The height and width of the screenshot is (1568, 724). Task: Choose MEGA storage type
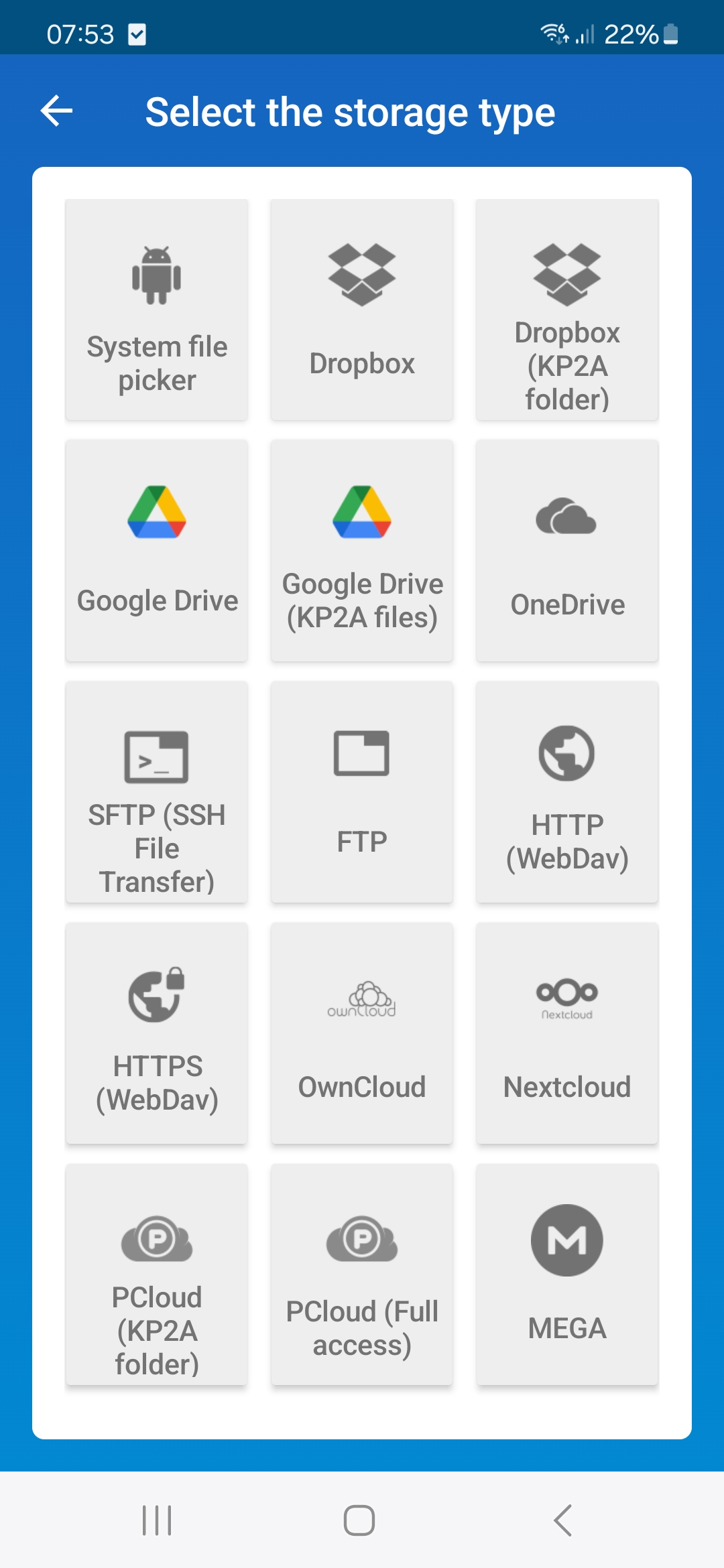(567, 1275)
